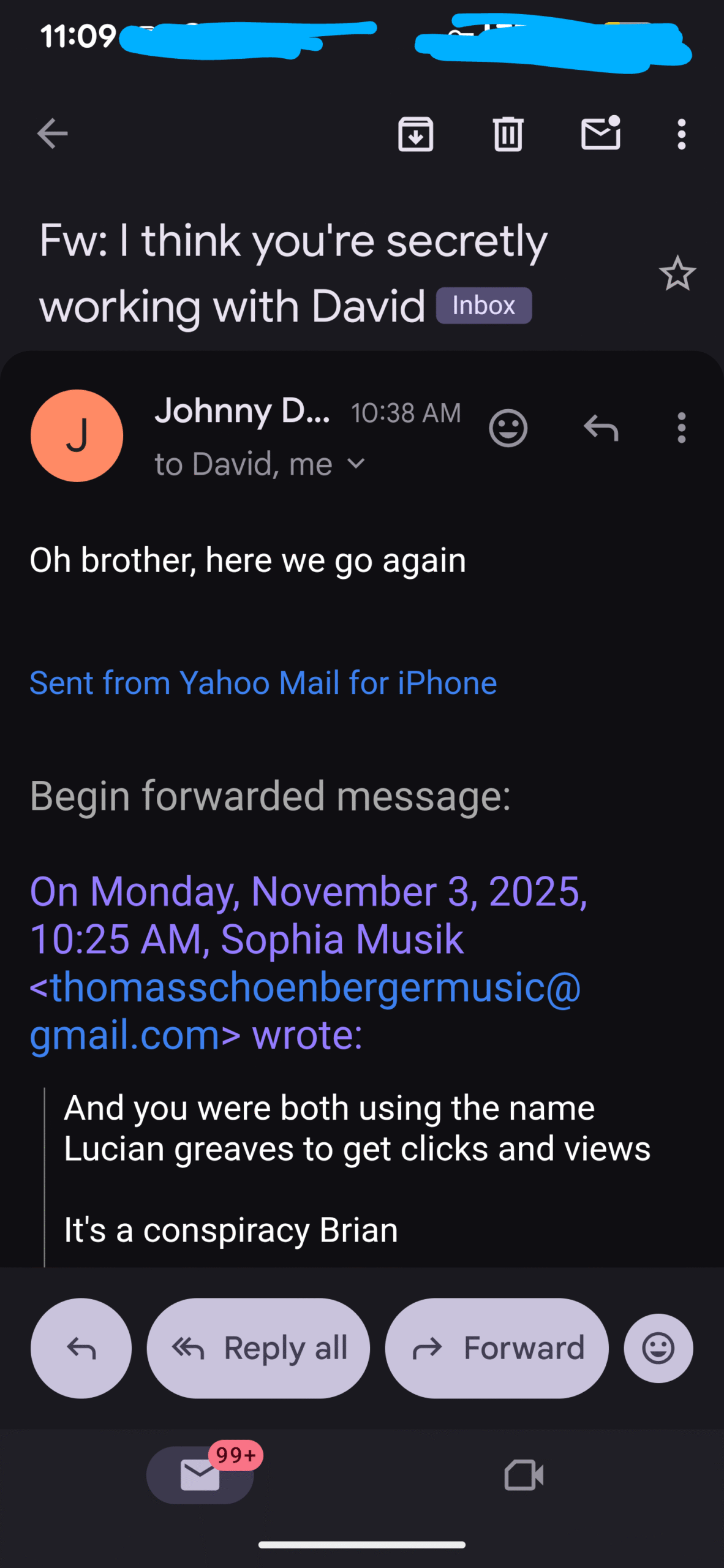Mark this email as unread
724x1568 pixels.
pyautogui.click(x=600, y=133)
